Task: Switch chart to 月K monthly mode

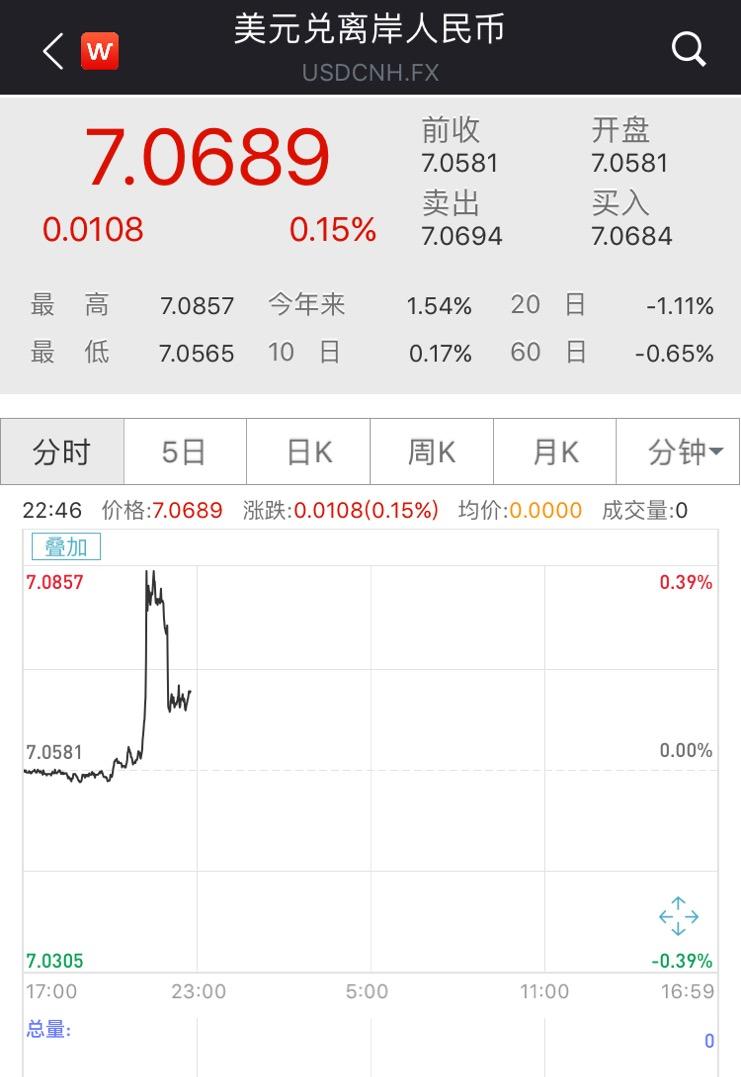Action: pos(555,452)
